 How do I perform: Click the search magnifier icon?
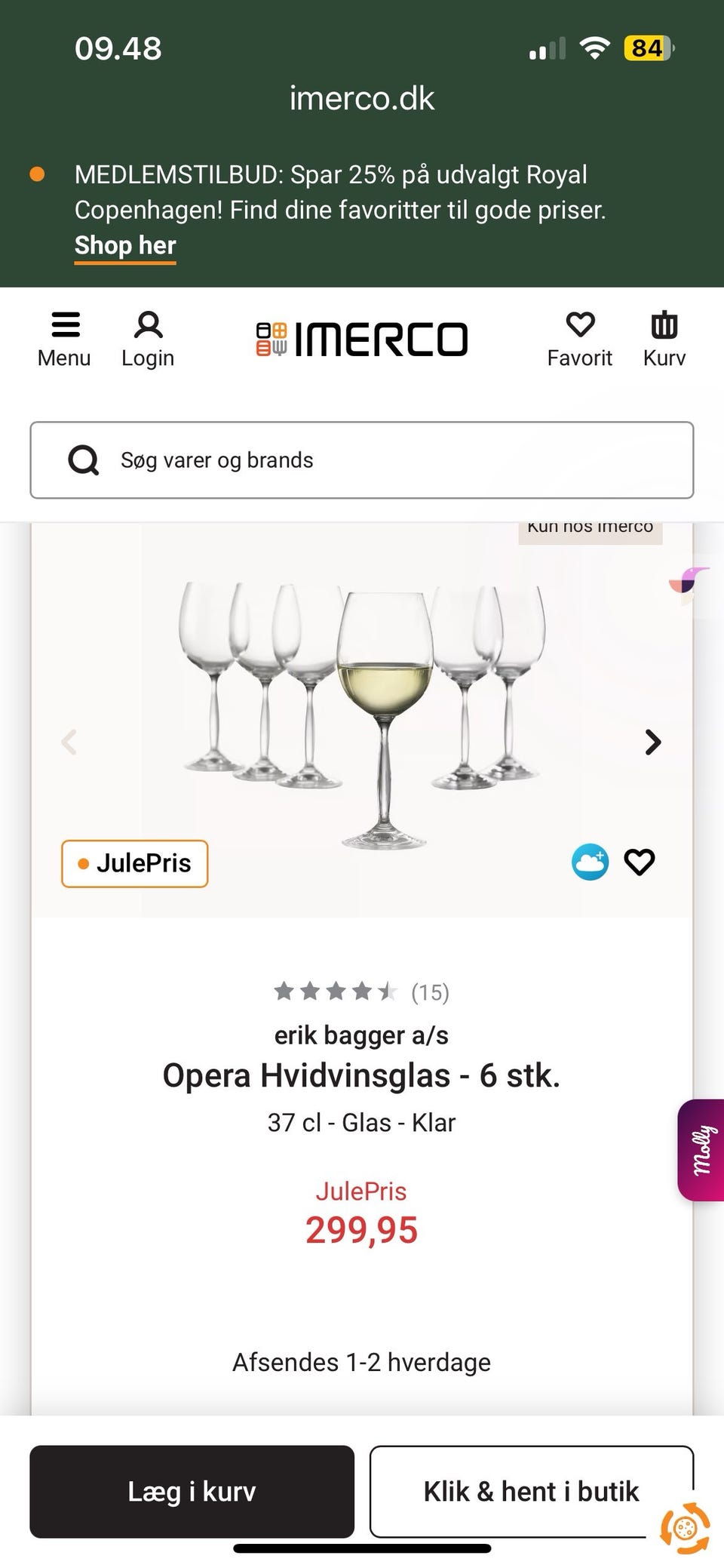[83, 460]
